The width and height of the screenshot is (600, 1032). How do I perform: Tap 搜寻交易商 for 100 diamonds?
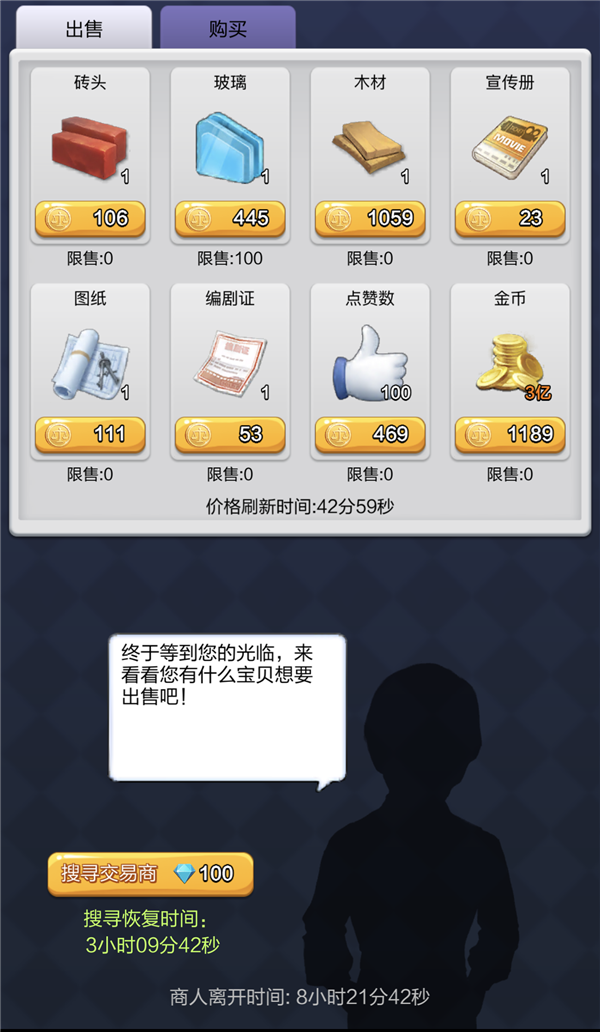[x=150, y=874]
